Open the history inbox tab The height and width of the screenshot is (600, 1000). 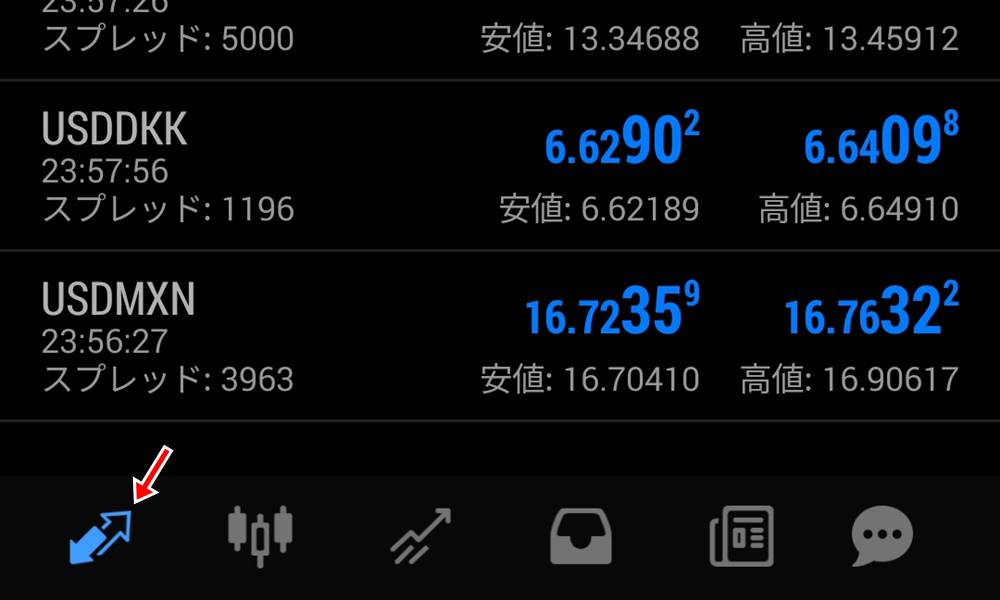(x=581, y=537)
